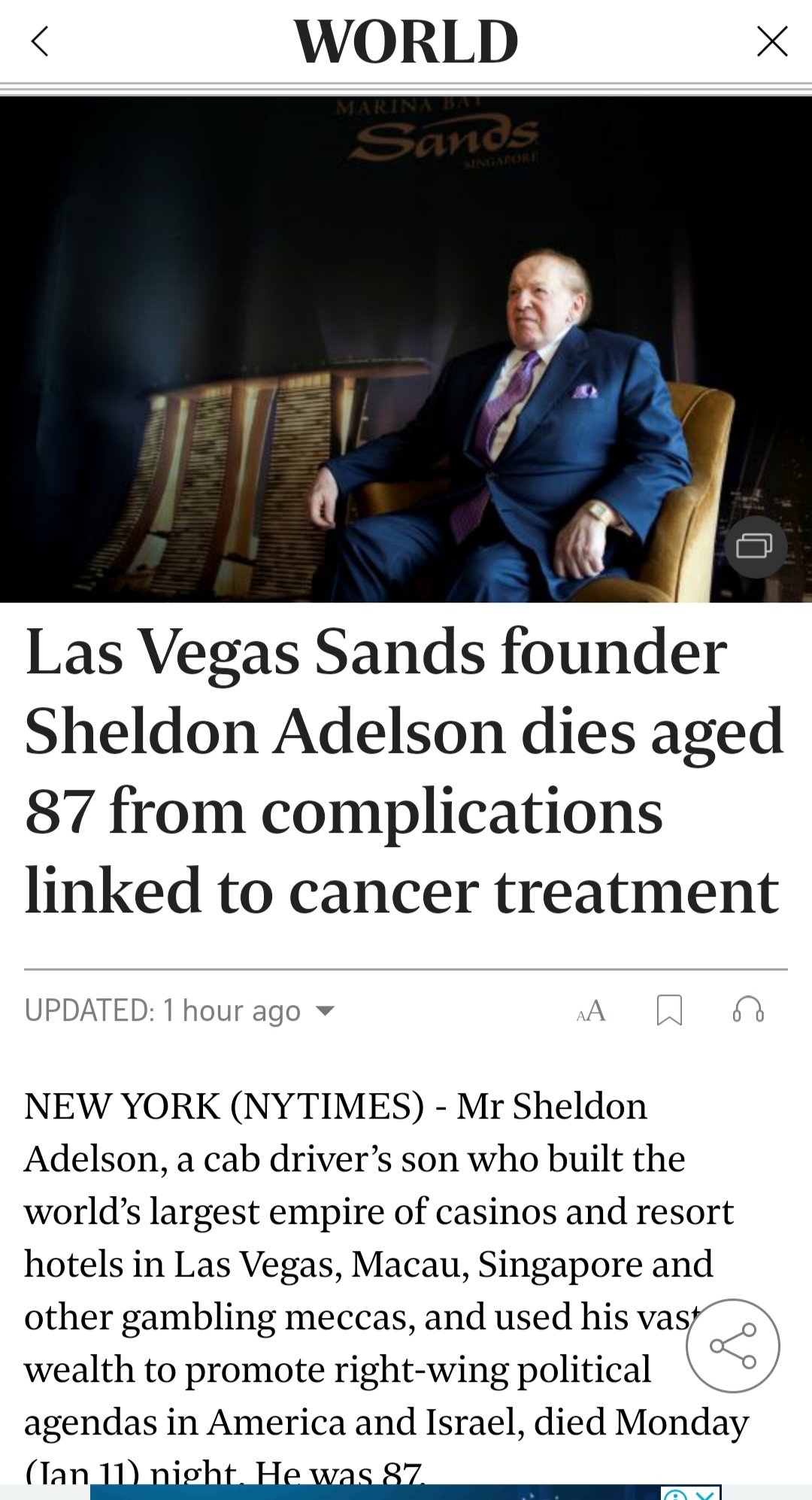
Task: Open the photo gallery icon on image
Action: point(755,546)
